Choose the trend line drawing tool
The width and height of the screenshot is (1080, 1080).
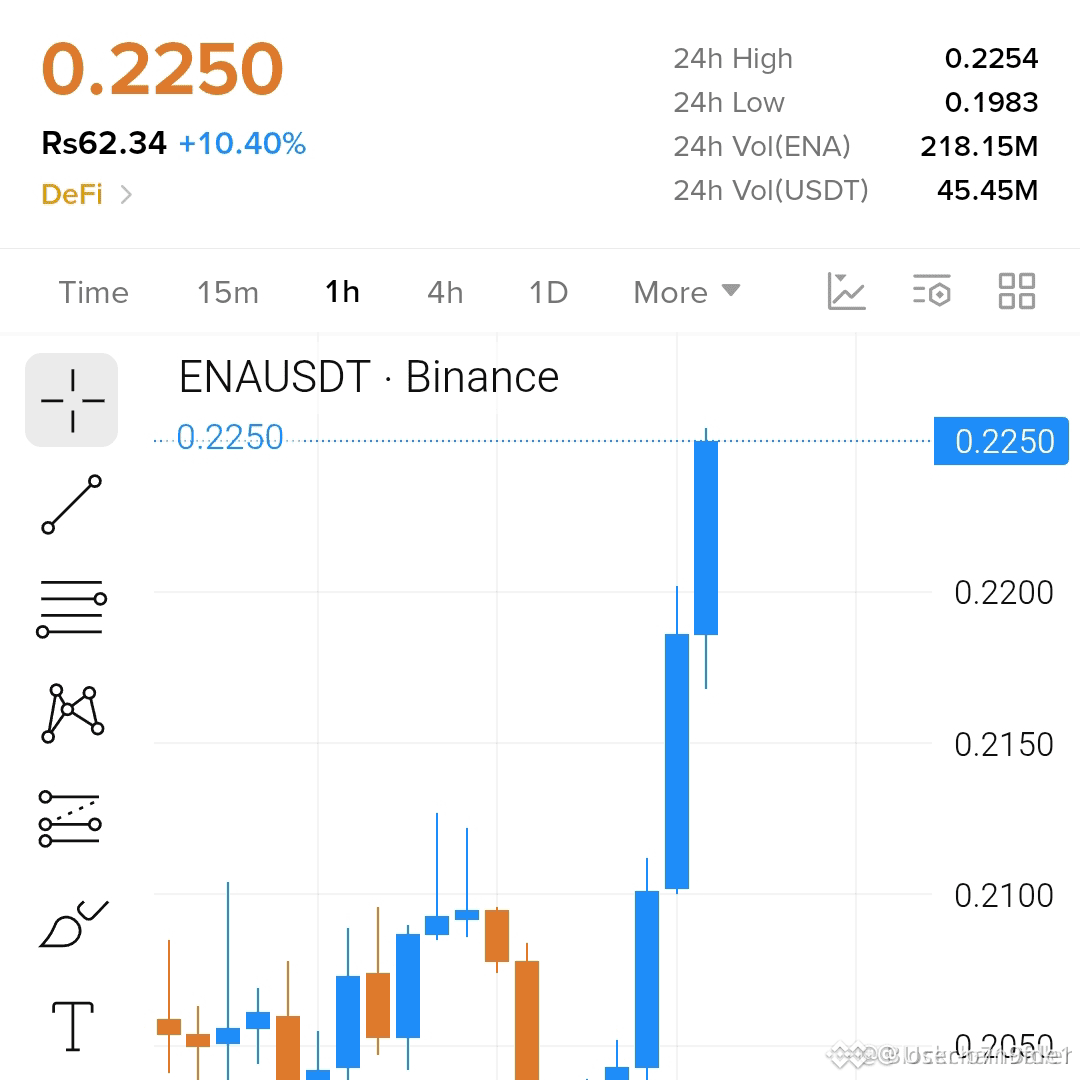tap(72, 504)
